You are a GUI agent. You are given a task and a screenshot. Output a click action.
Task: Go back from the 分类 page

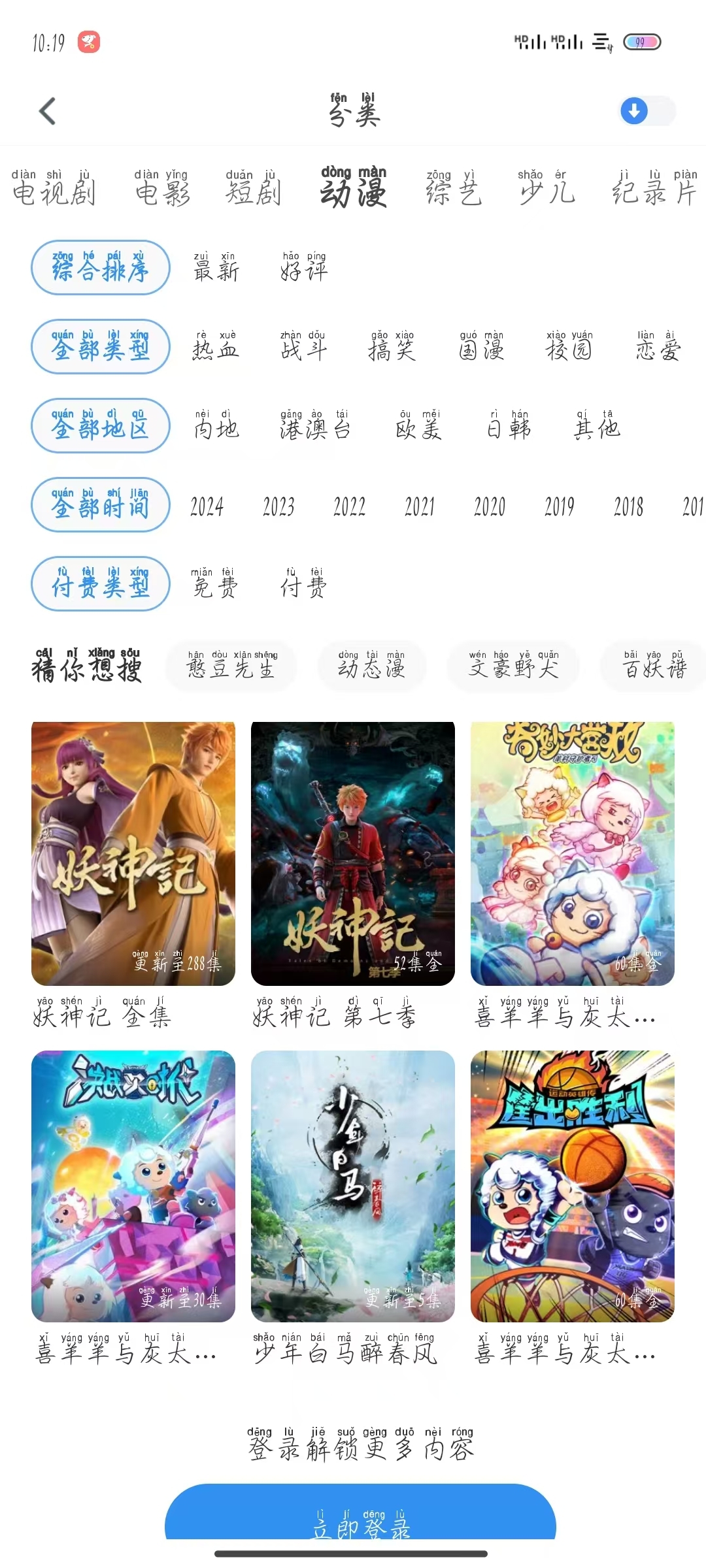pos(47,111)
